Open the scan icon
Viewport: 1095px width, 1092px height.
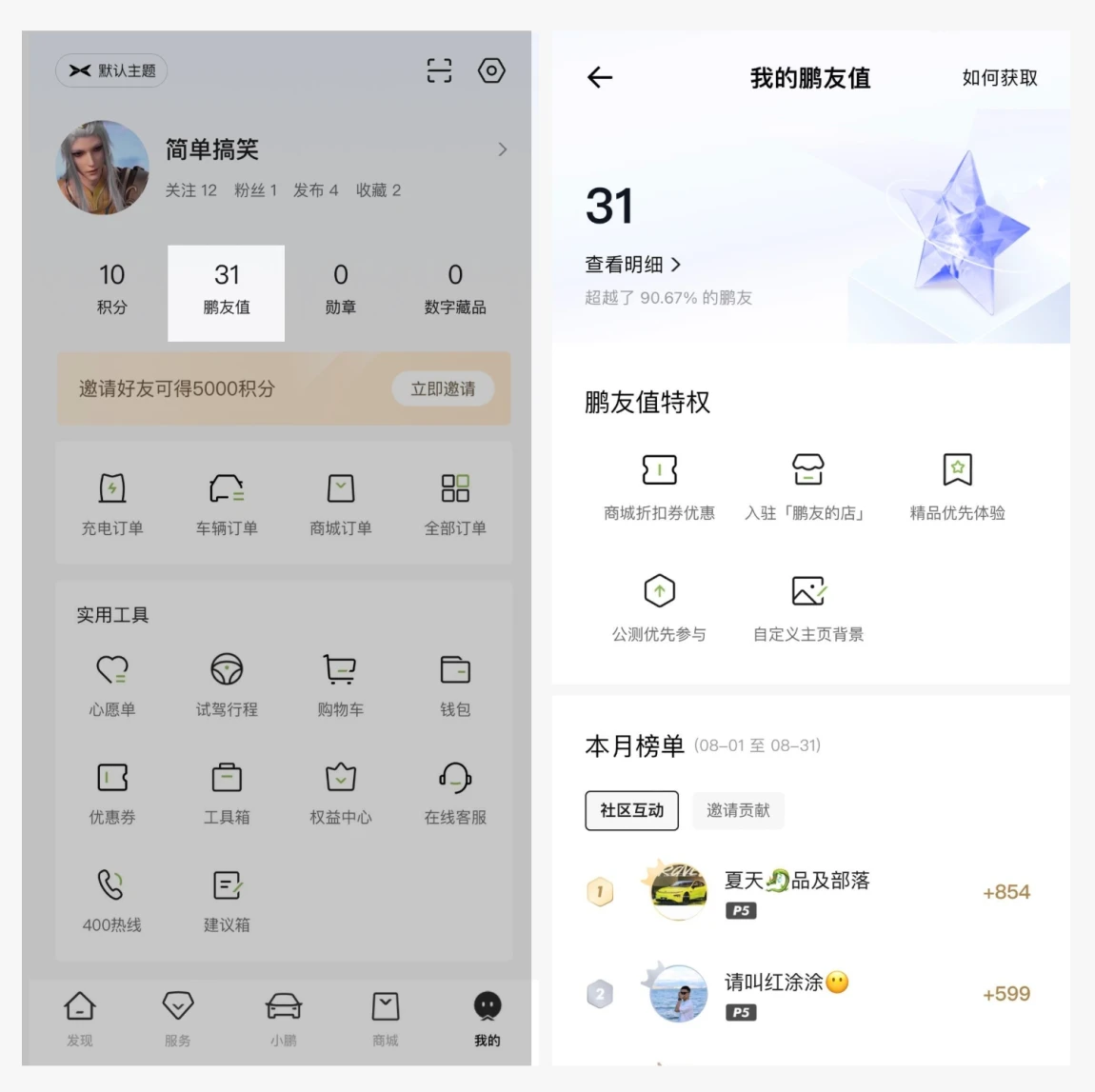[x=439, y=70]
